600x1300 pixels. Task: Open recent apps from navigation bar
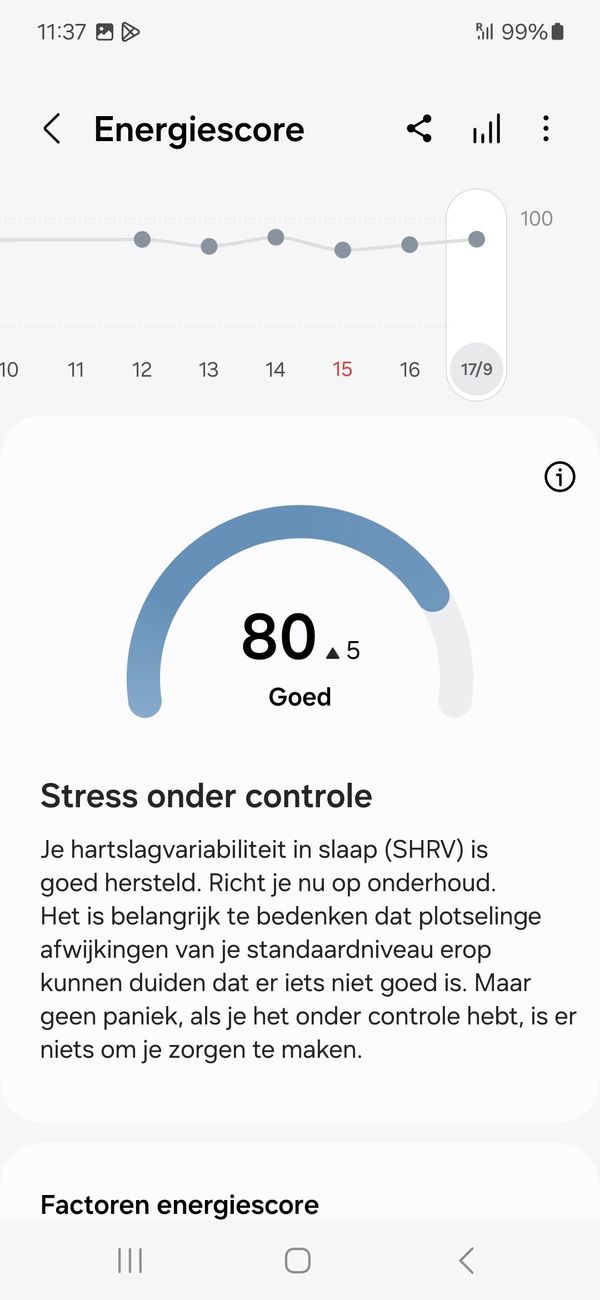(x=130, y=1260)
